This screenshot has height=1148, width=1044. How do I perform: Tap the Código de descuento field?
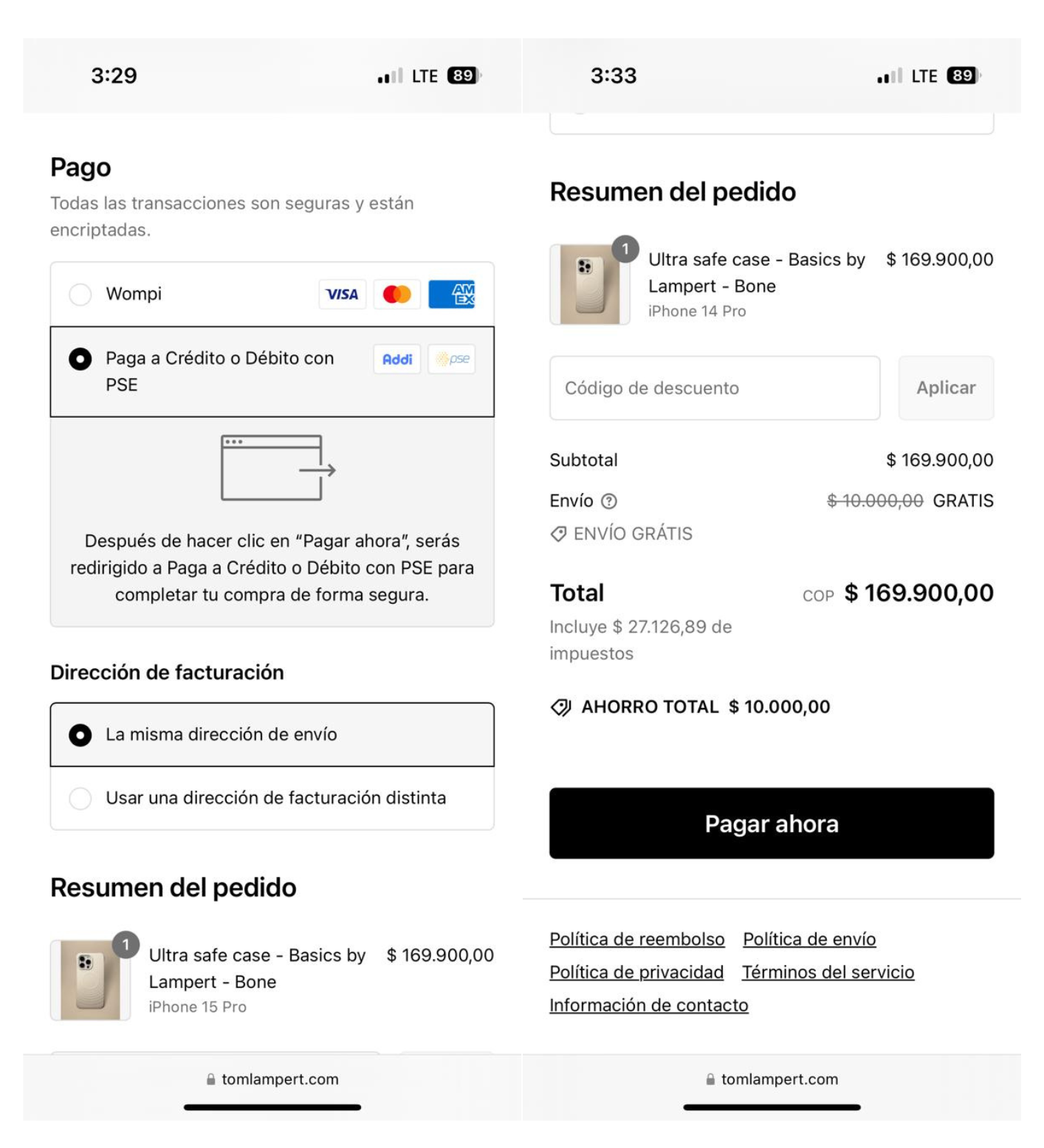point(714,388)
